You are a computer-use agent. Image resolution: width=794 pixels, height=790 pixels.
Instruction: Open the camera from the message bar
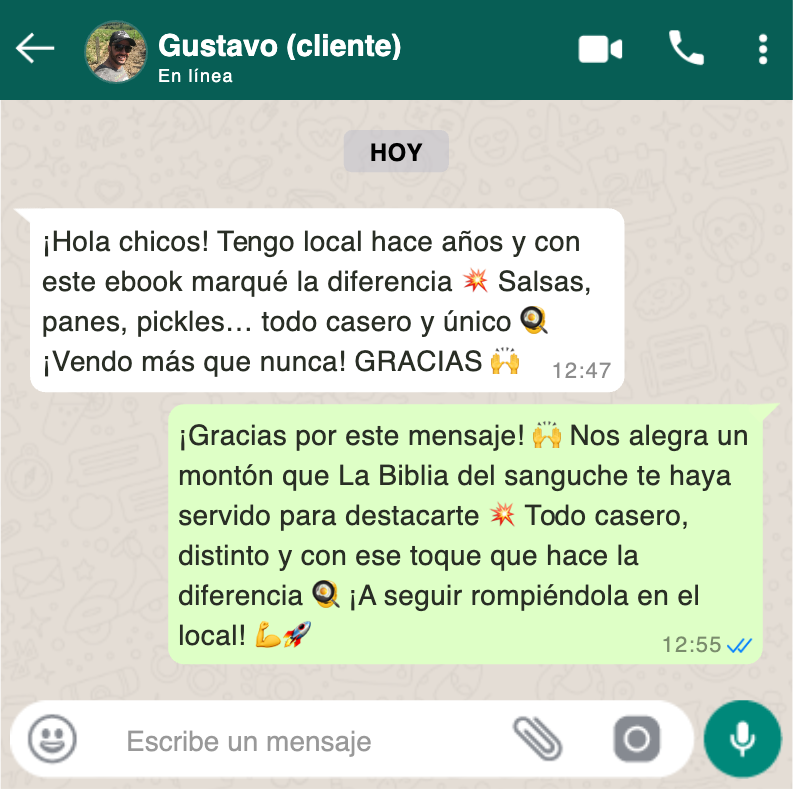[x=637, y=741]
